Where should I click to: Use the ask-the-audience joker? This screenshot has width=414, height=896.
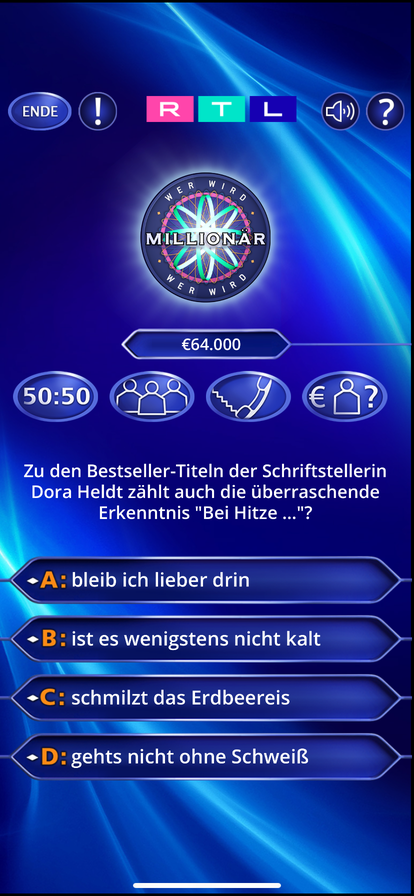(x=152, y=396)
